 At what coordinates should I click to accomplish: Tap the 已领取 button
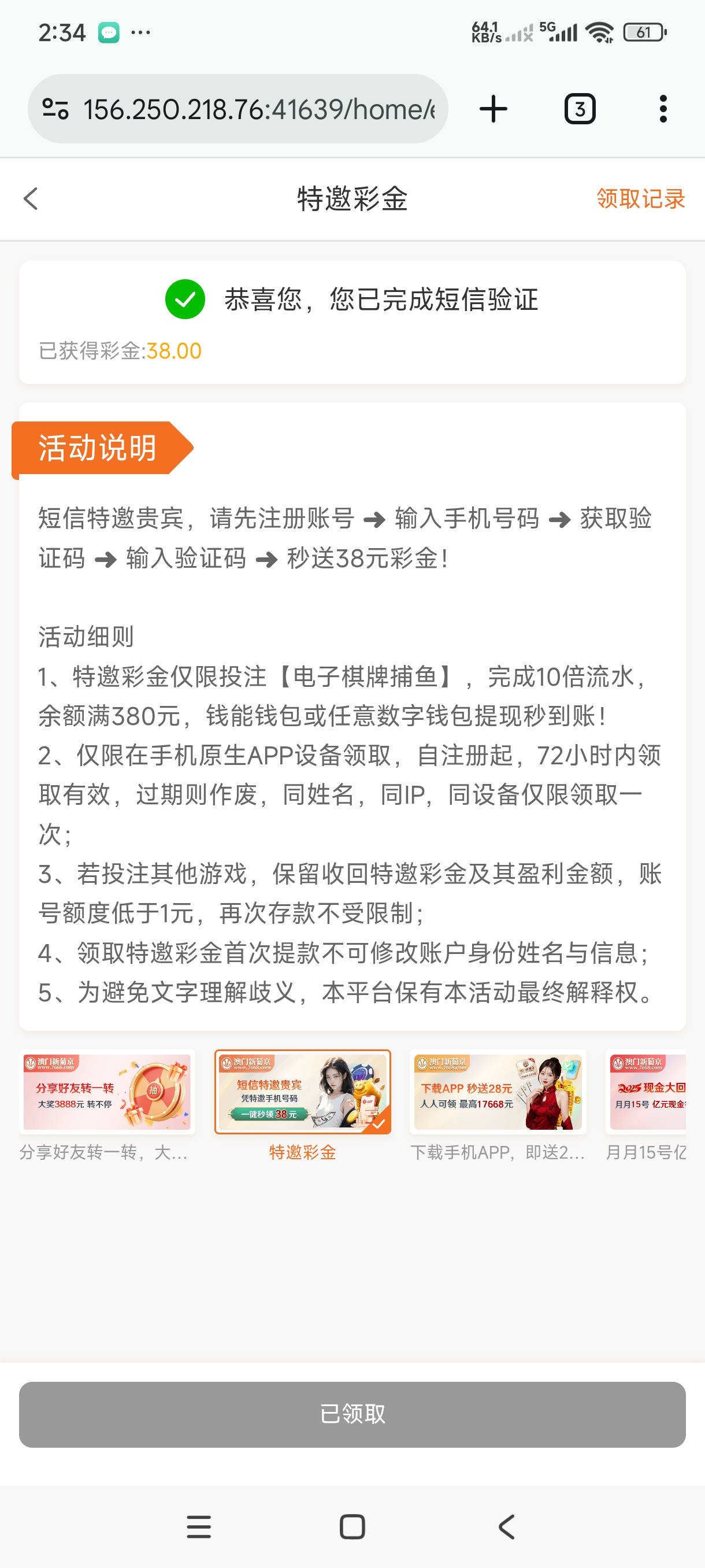[x=352, y=1414]
